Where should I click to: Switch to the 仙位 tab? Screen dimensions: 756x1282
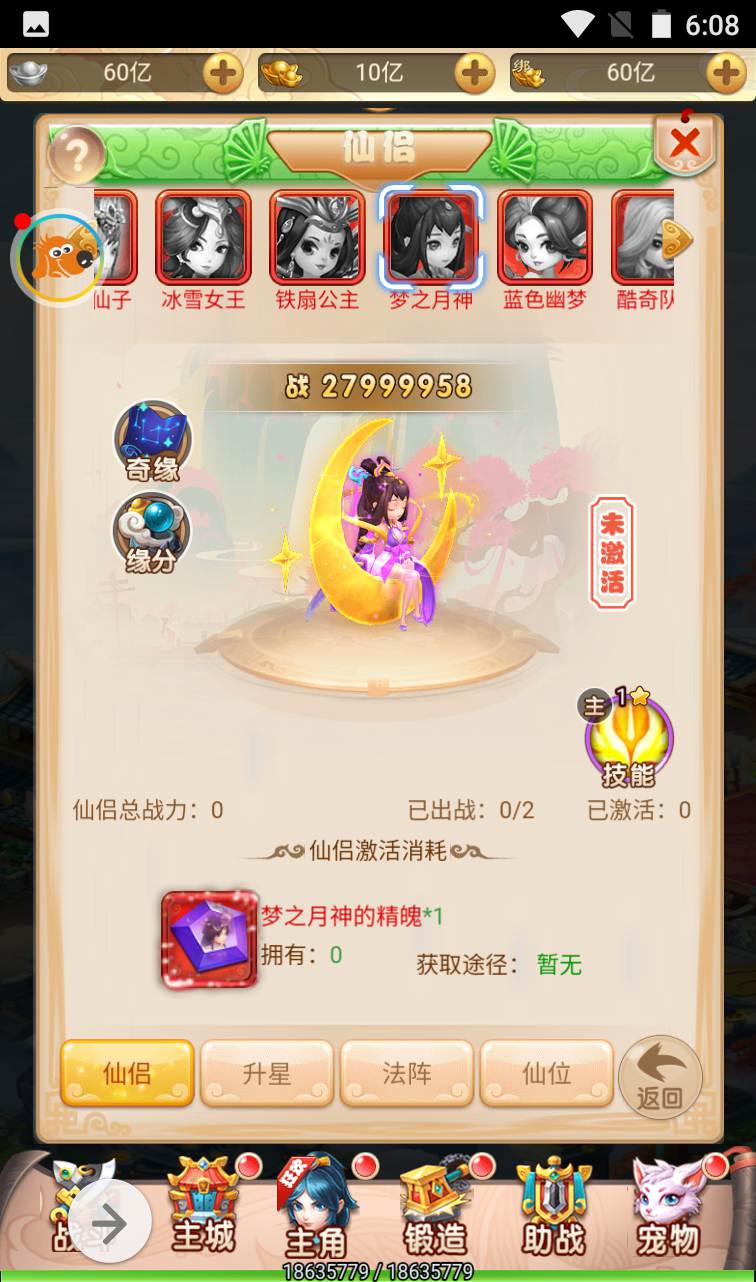coord(546,1074)
